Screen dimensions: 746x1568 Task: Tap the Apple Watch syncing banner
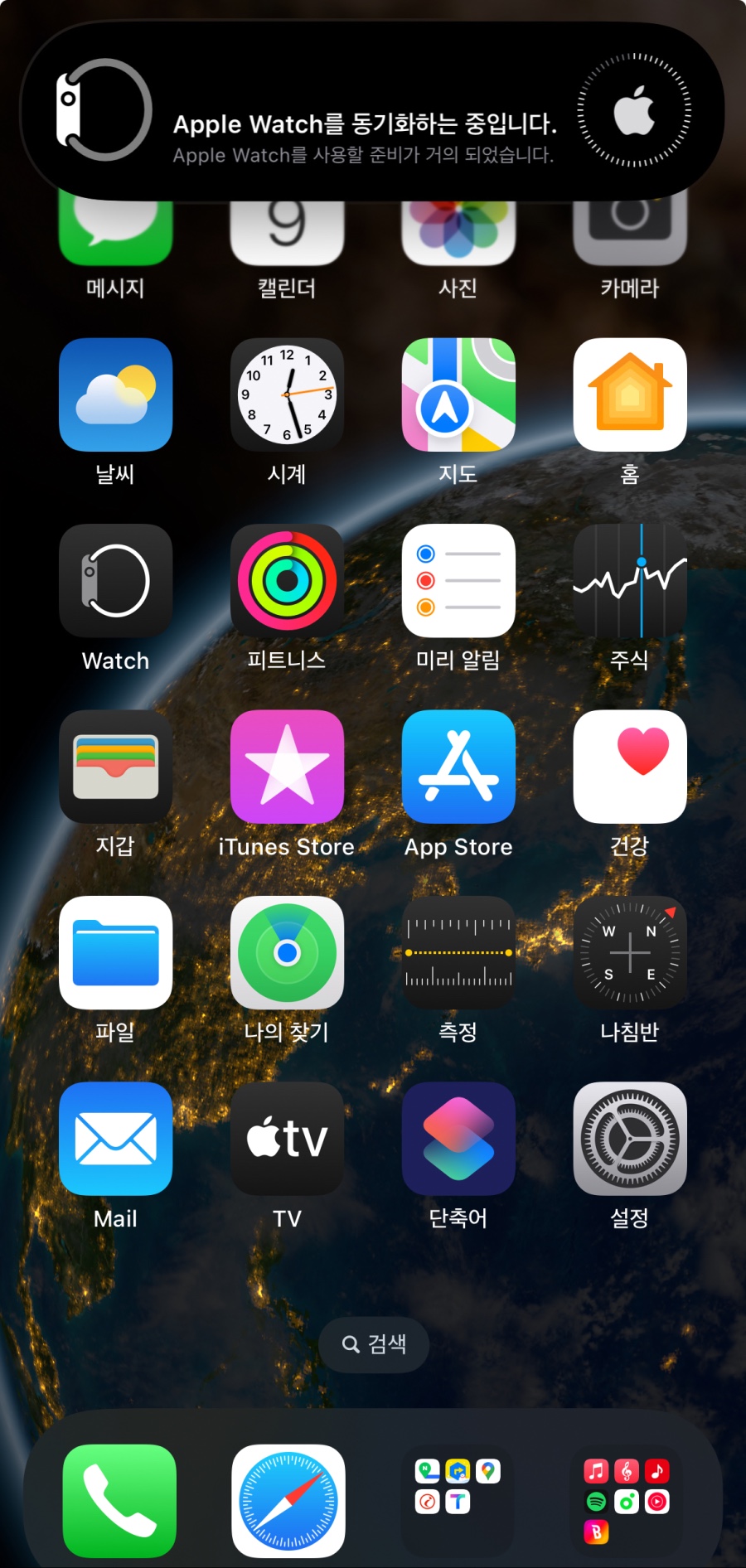(372, 112)
